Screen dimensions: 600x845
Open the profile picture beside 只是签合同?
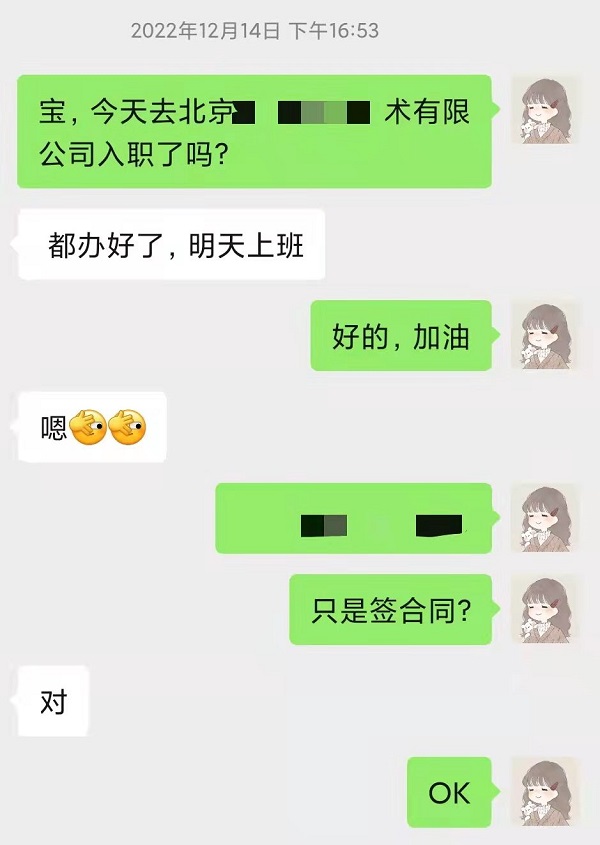(x=545, y=609)
